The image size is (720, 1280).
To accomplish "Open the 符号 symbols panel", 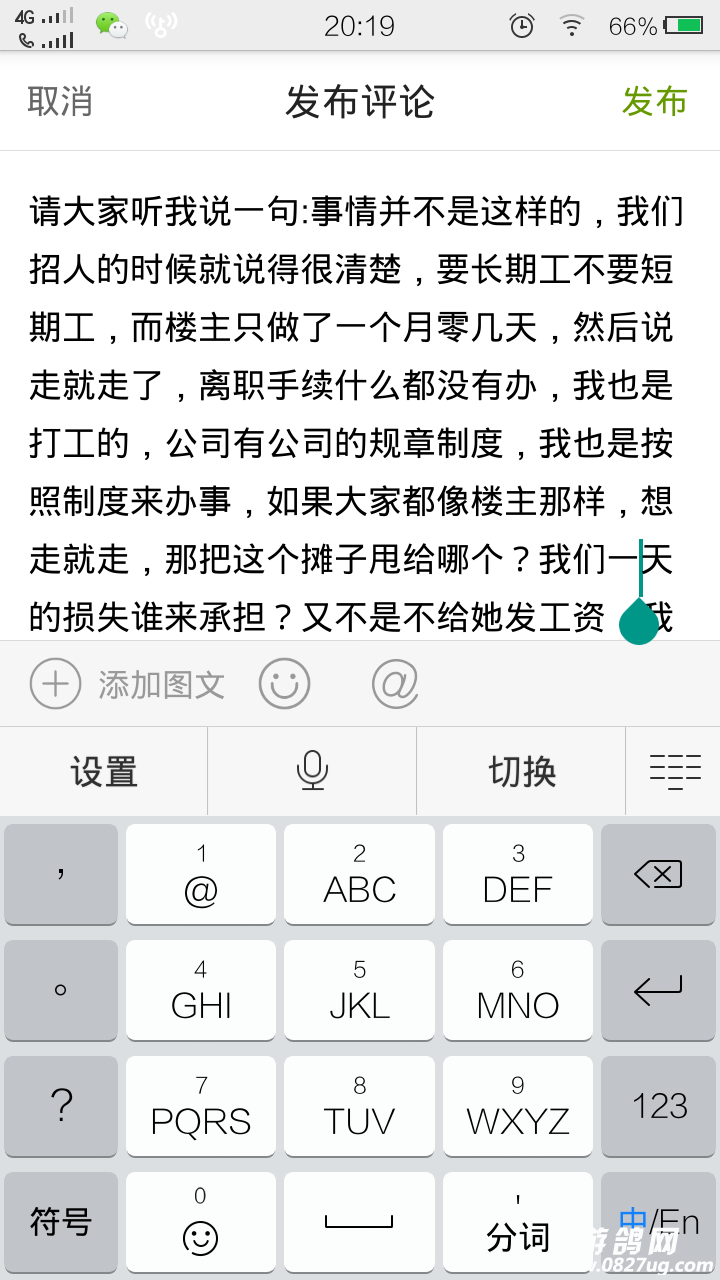I will pyautogui.click(x=61, y=1222).
